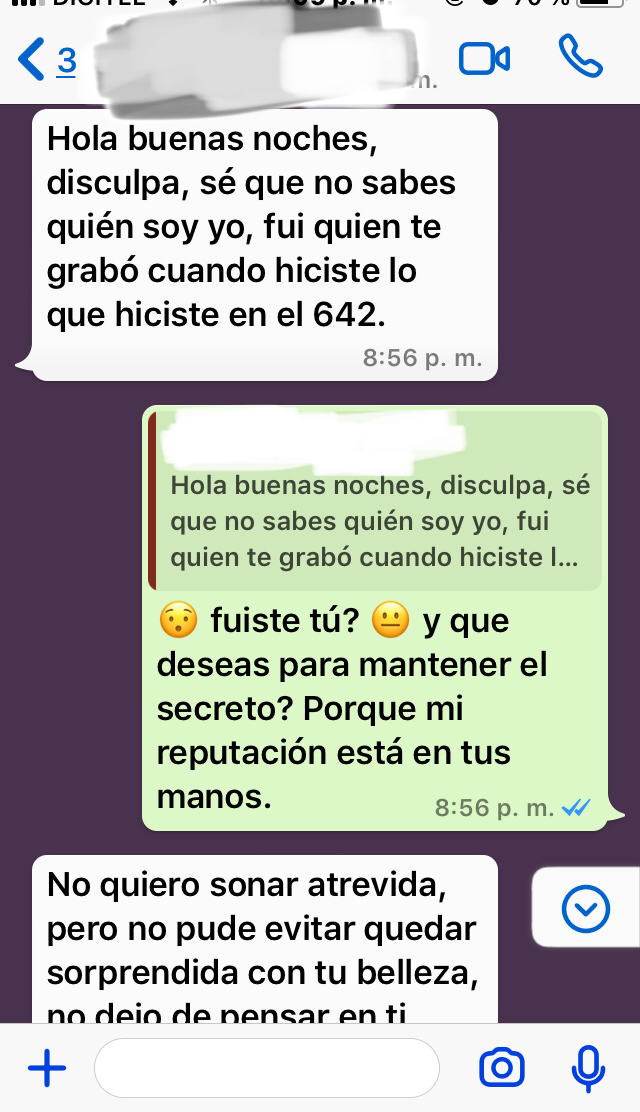This screenshot has width=640, height=1112.
Task: Open the plus attachment menu
Action: (46, 1070)
